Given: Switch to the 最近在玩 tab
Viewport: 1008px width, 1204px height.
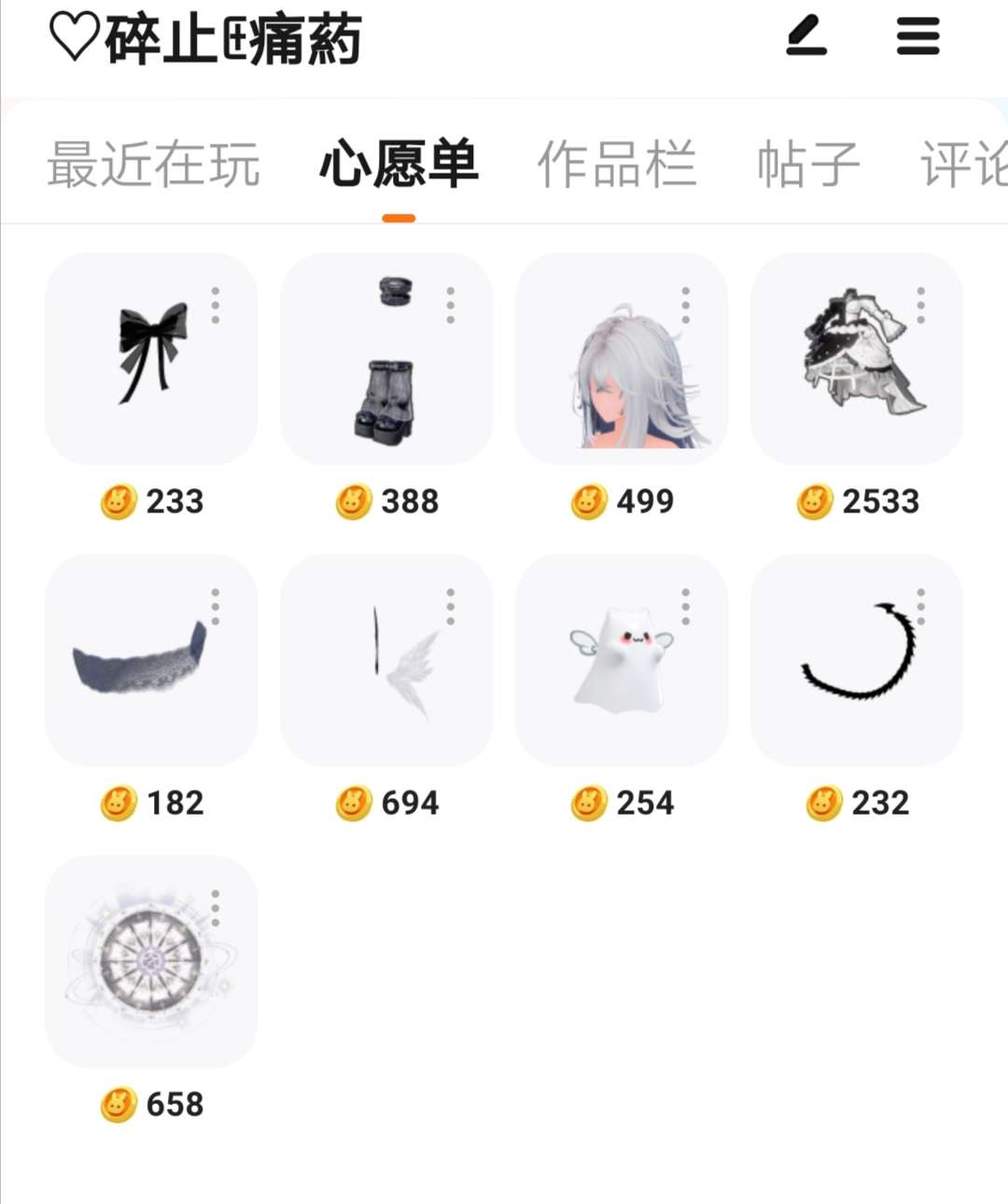Looking at the screenshot, I should coord(153,164).
